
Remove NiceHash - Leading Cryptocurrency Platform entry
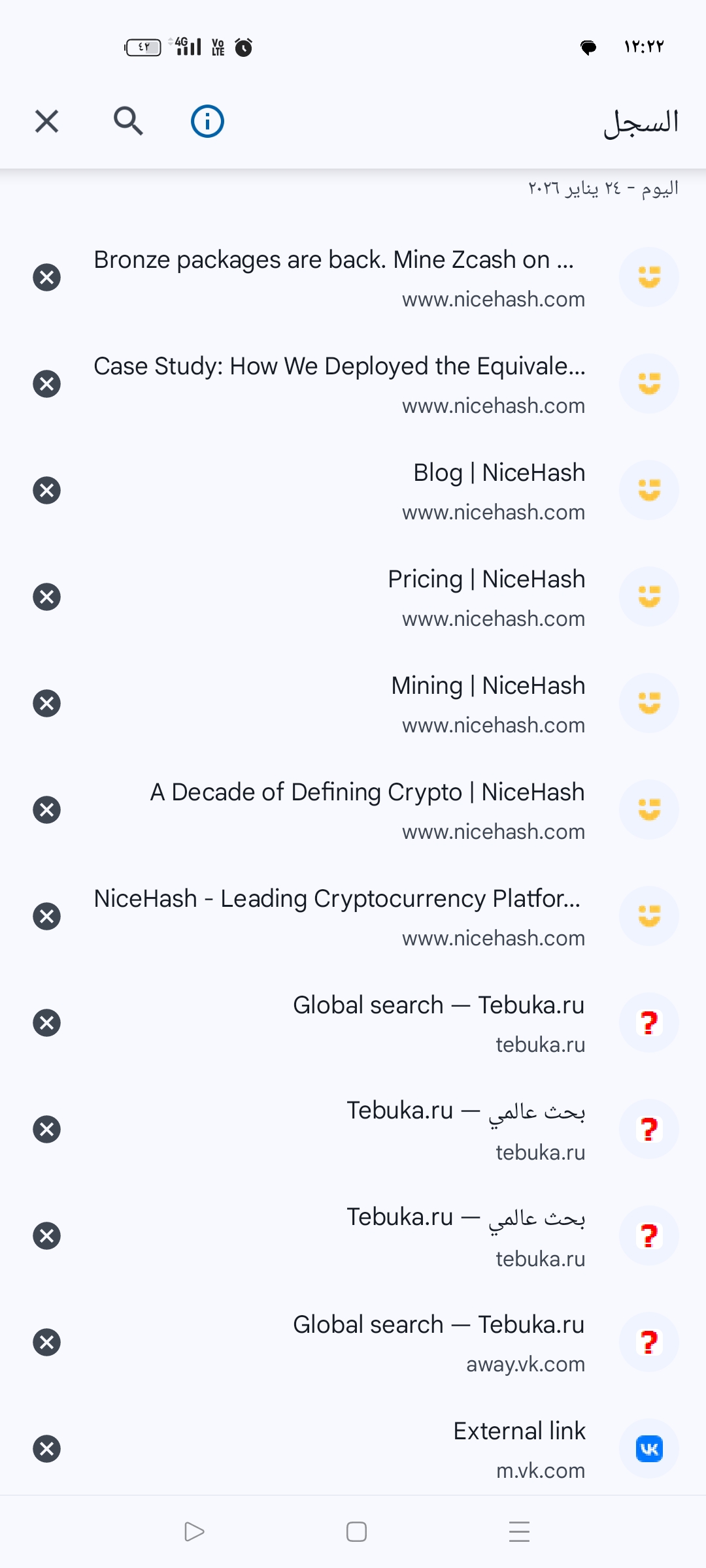click(x=46, y=916)
